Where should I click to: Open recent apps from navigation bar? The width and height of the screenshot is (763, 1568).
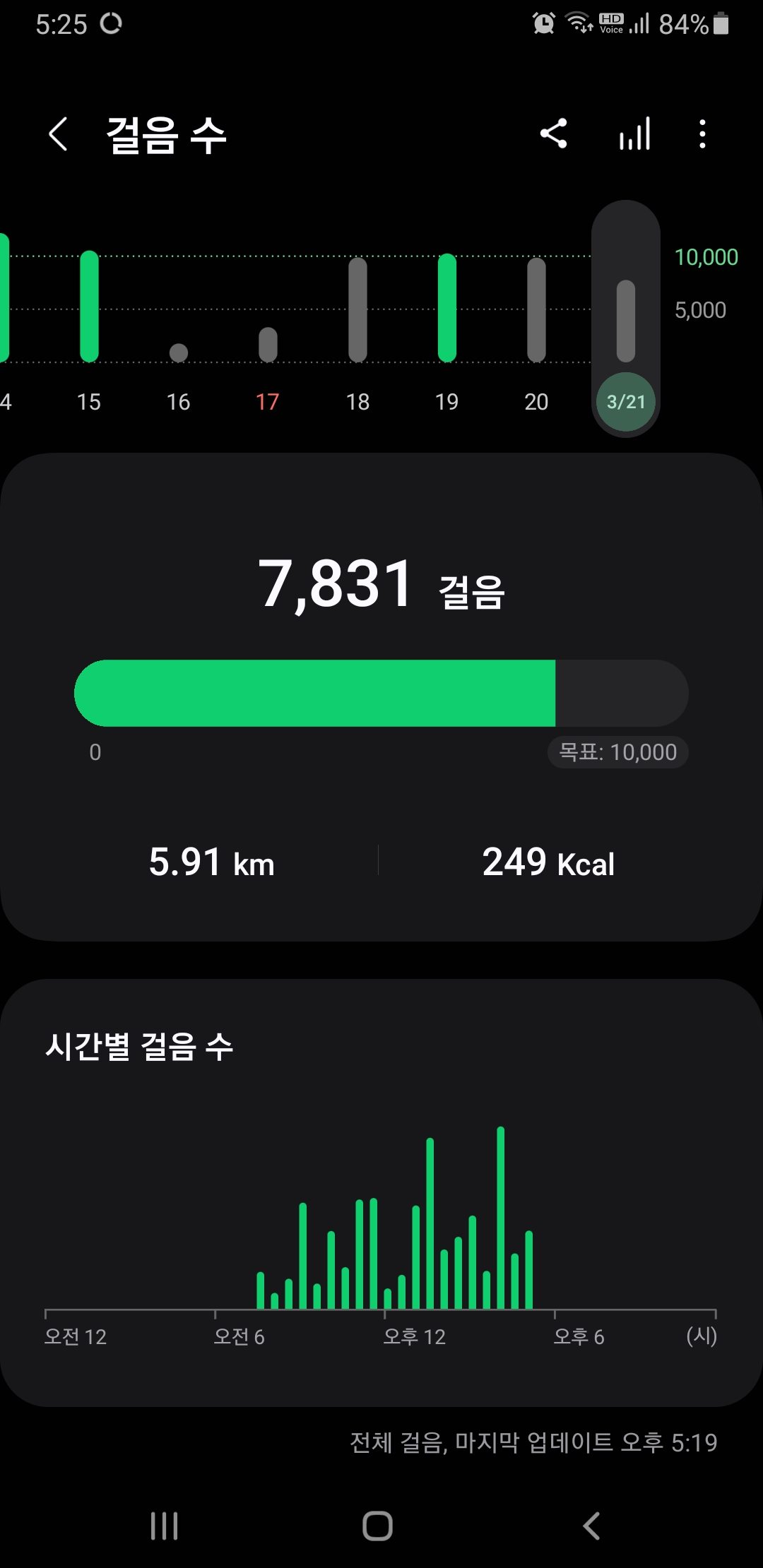pos(164,1526)
